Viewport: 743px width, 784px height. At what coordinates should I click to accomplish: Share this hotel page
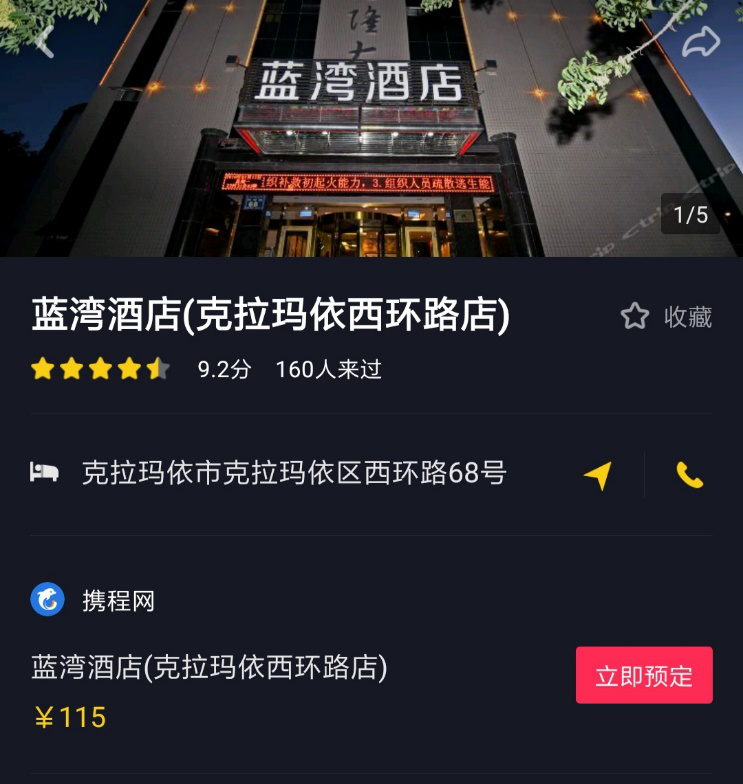(x=700, y=42)
